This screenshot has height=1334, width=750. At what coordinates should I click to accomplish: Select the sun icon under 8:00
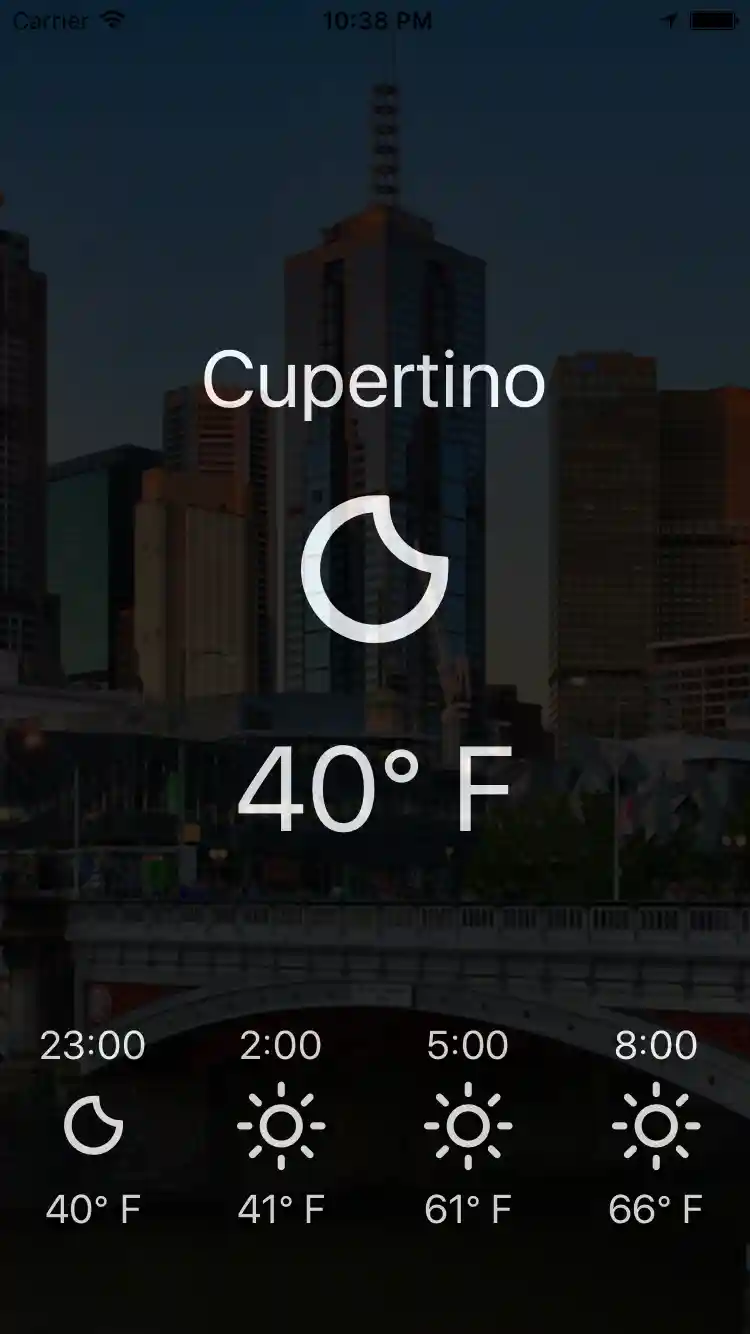coord(654,1126)
